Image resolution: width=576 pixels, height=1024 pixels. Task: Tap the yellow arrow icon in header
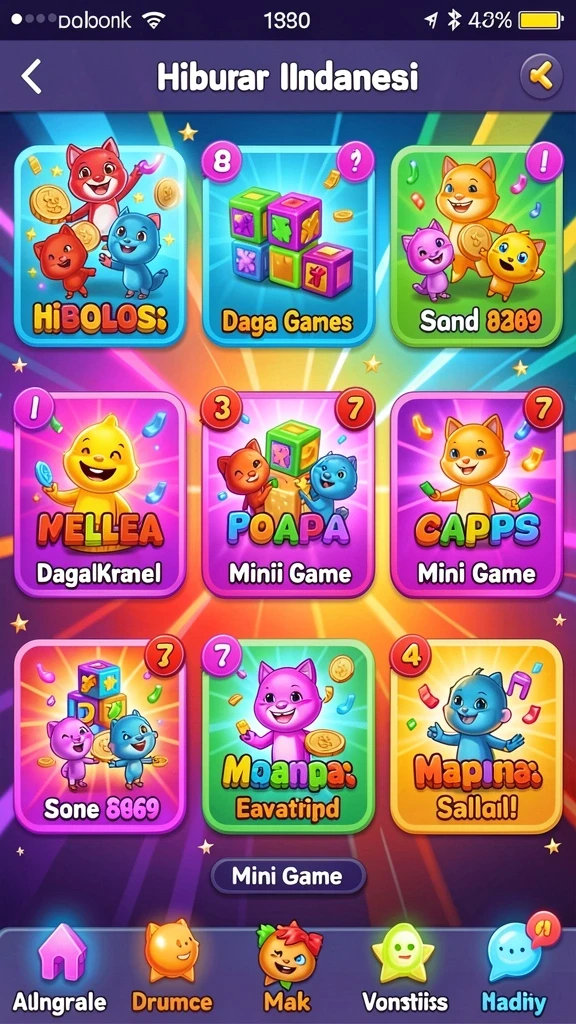[x=541, y=77]
